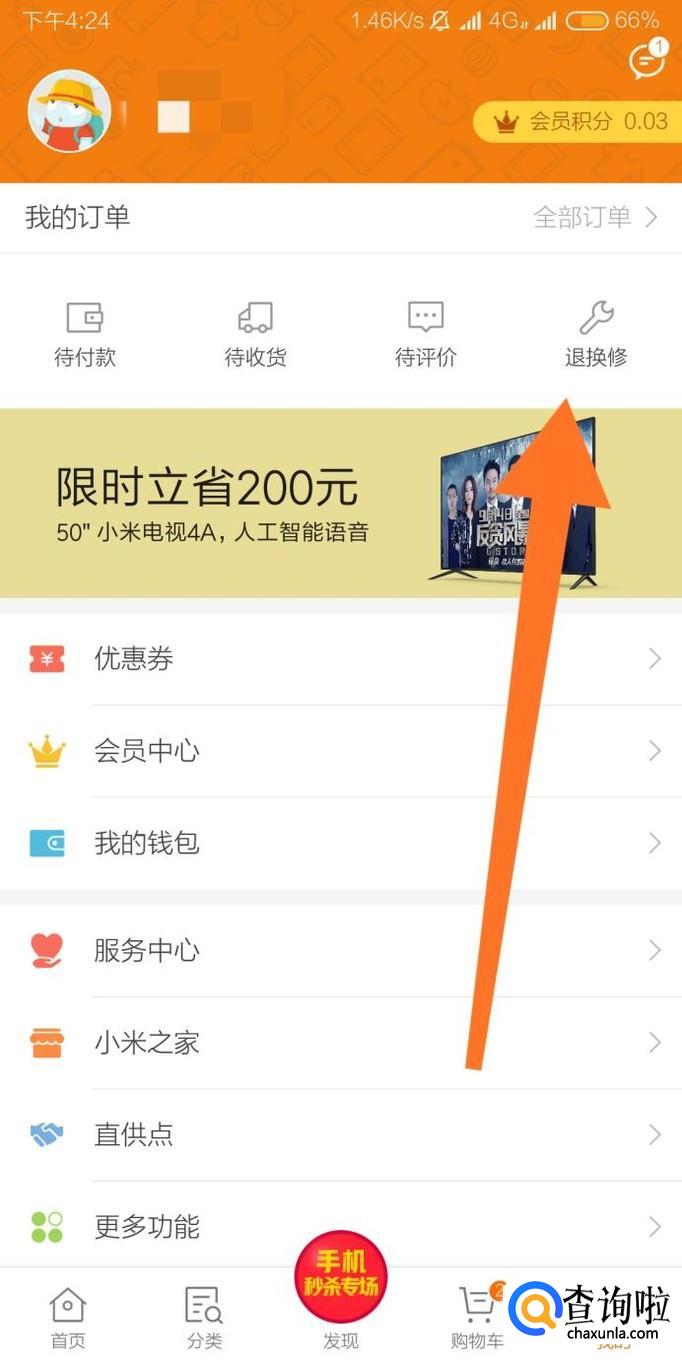This screenshot has height=1364, width=682.
Task: Open 待收货 awaiting delivery orders
Action: (x=255, y=334)
